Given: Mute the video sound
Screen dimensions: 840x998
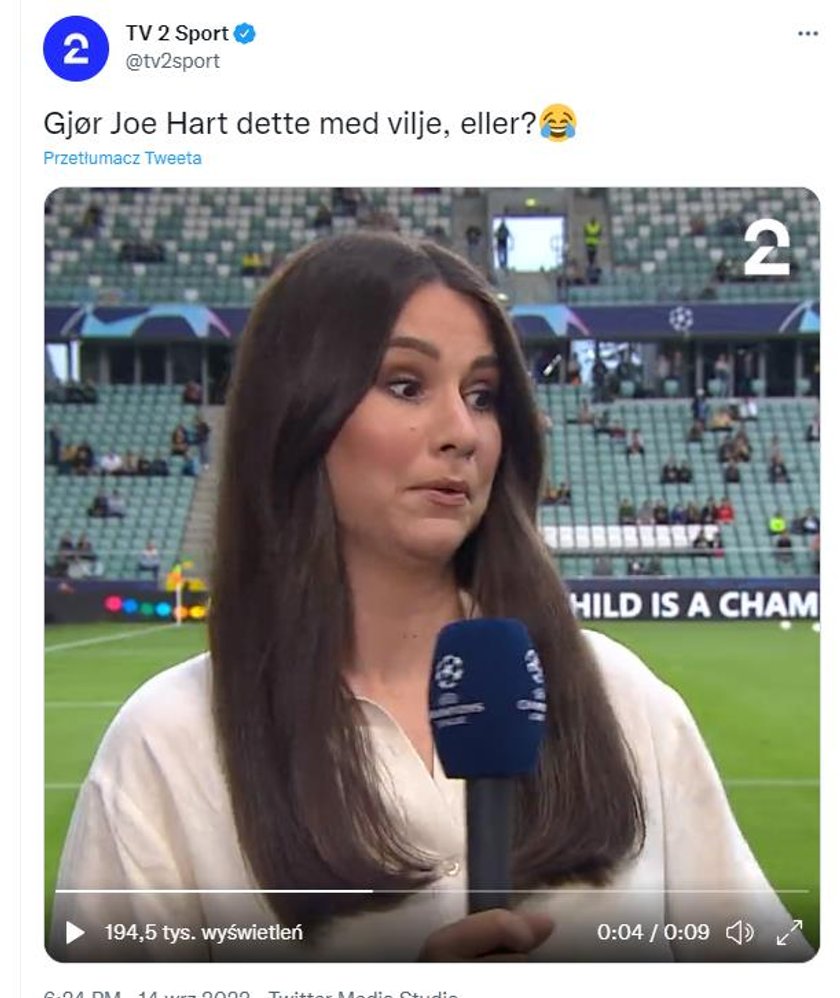Looking at the screenshot, I should pos(739,932).
